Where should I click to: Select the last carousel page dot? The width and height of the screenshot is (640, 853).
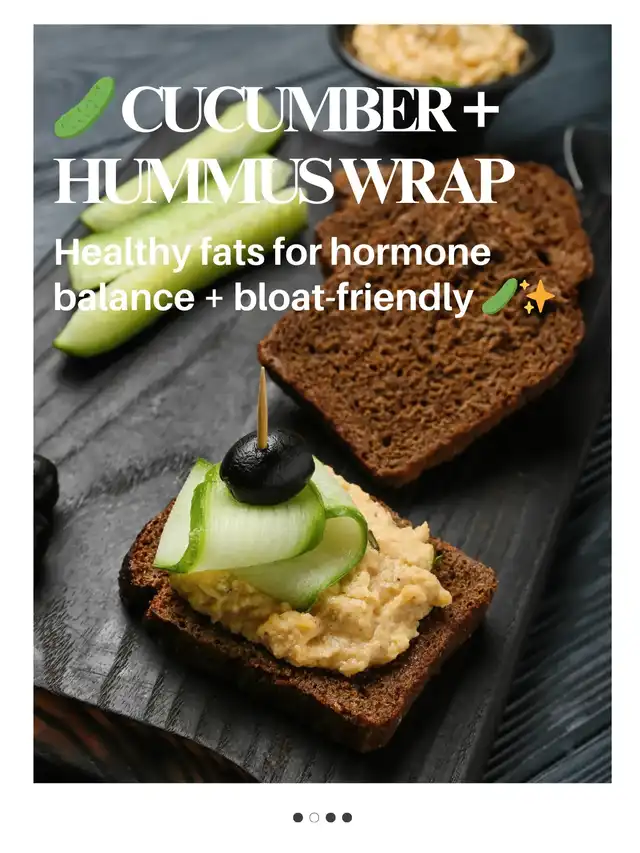pos(347,817)
